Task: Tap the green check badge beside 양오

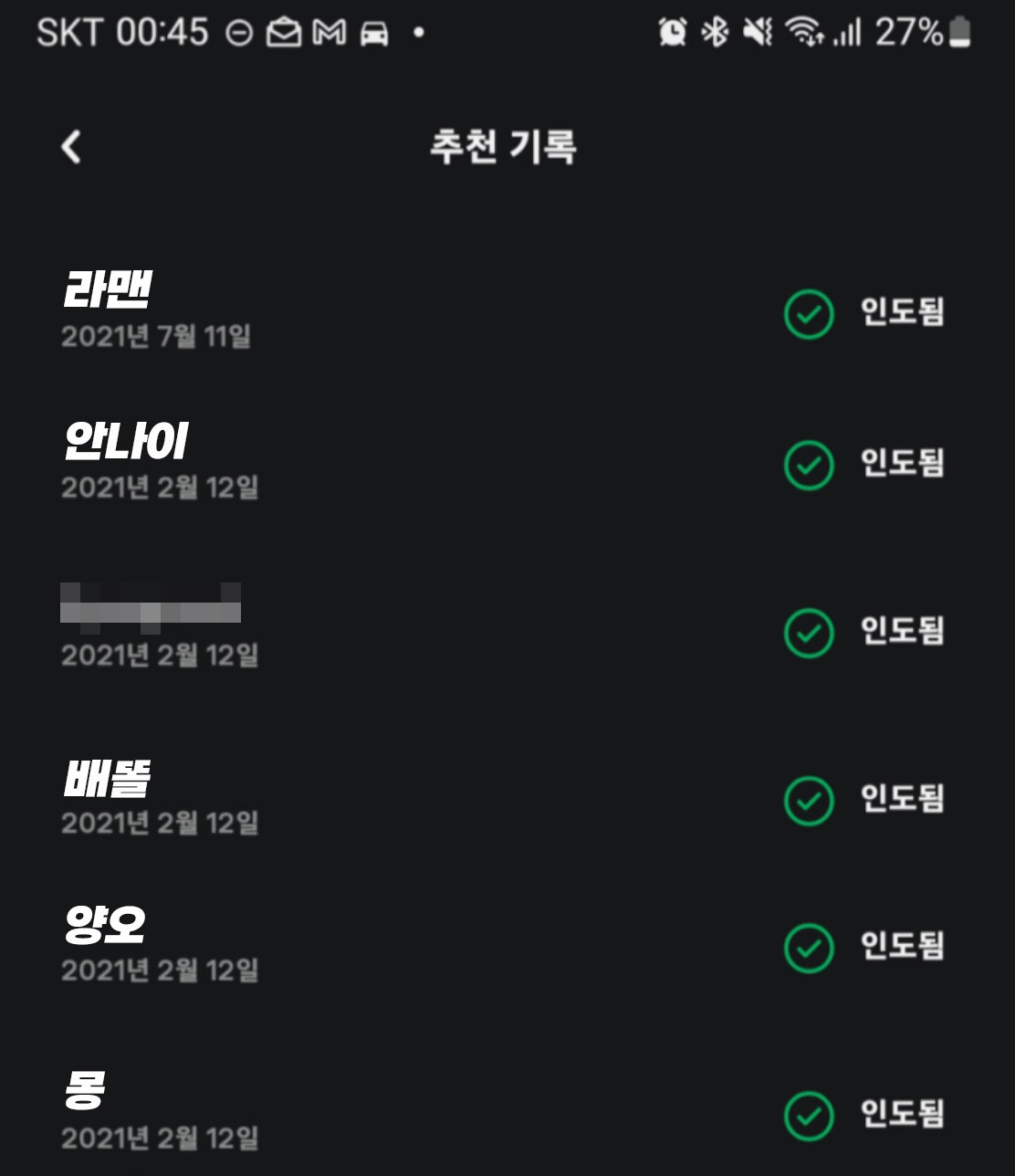Action: coord(809,948)
